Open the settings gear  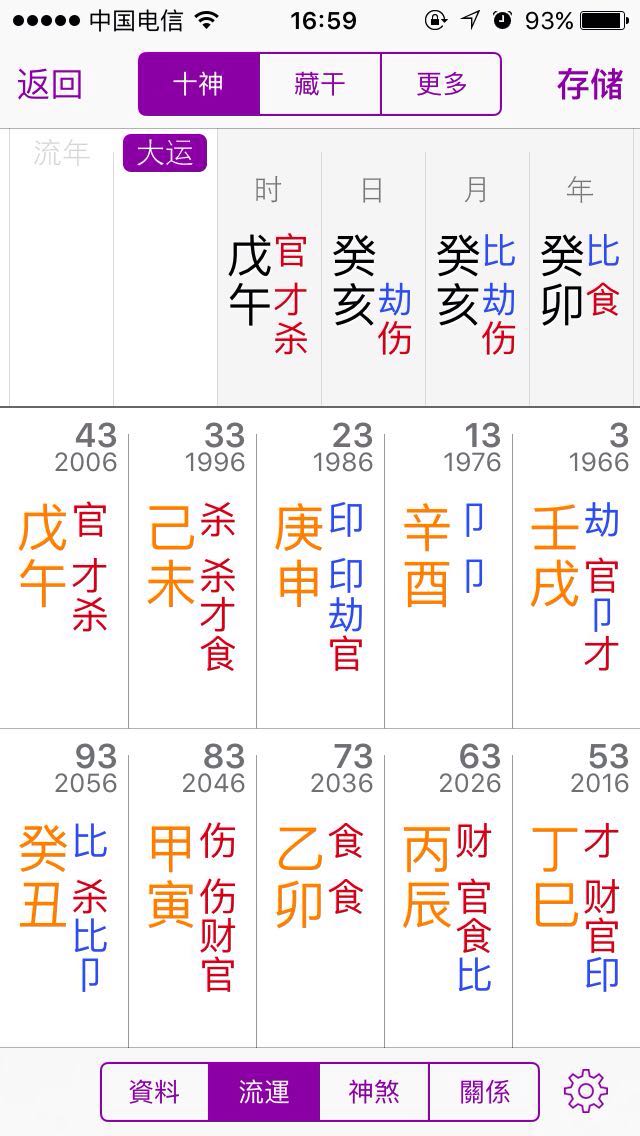click(x=586, y=1091)
